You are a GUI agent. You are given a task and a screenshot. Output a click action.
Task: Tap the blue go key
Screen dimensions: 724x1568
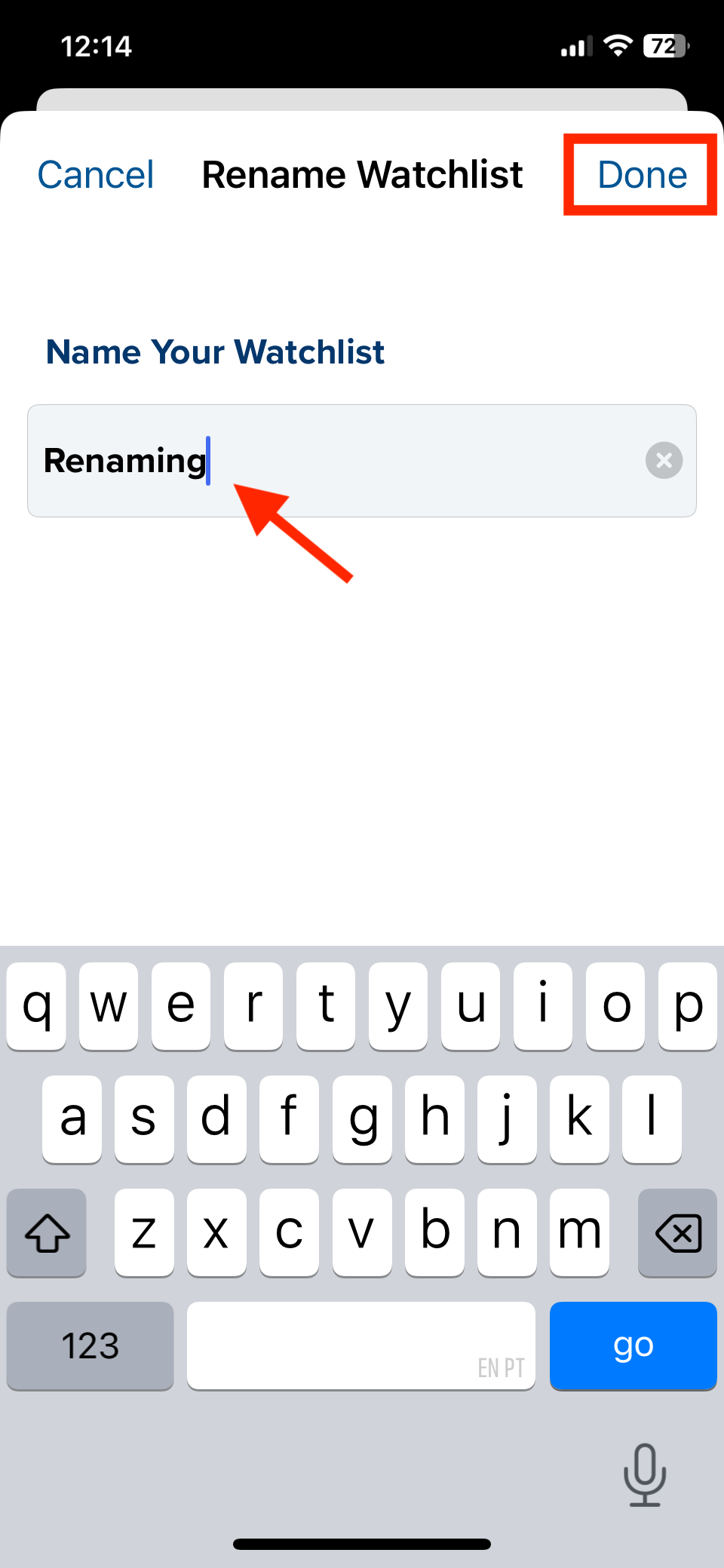pyautogui.click(x=633, y=1346)
